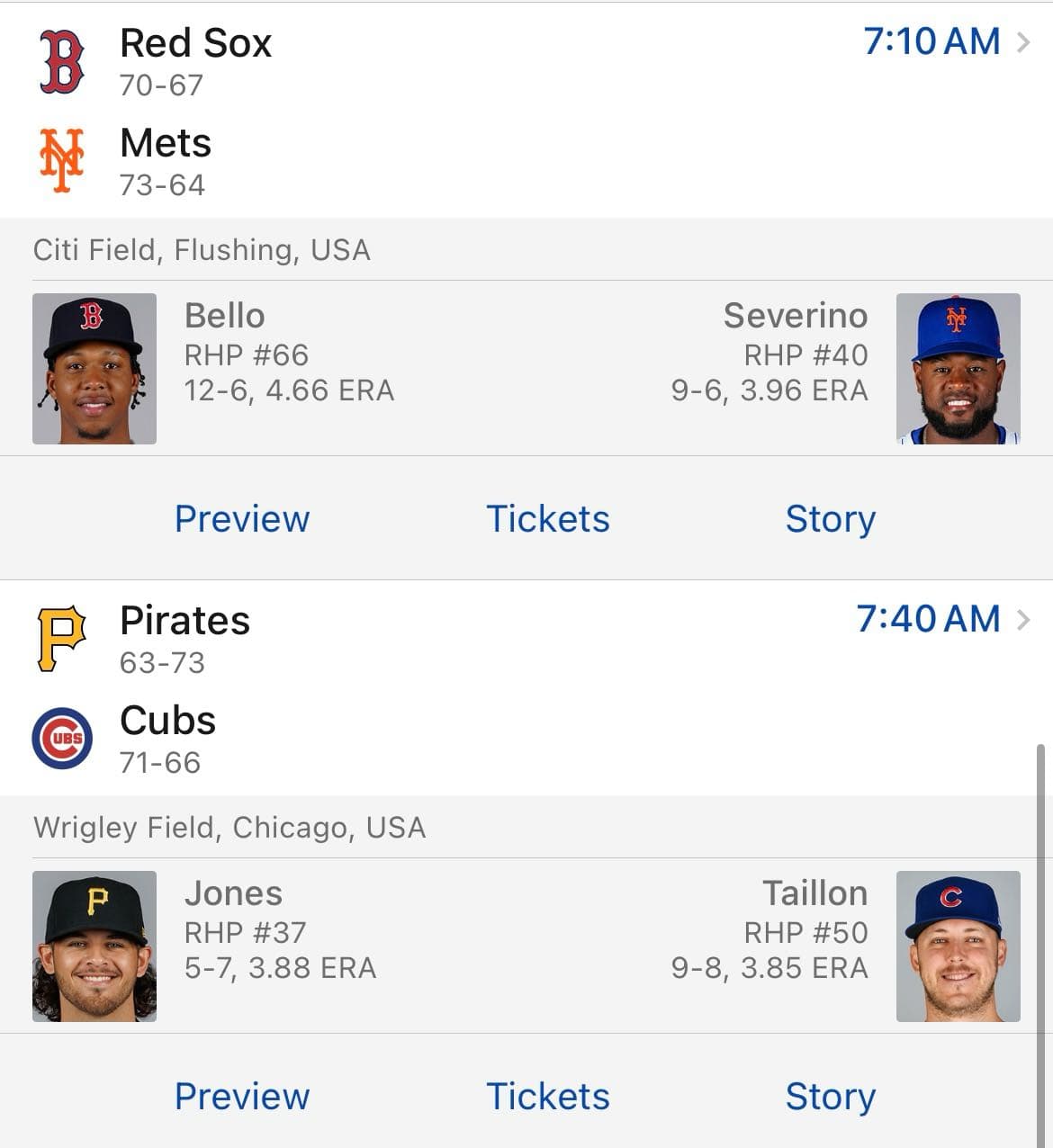
Task: Select the Cubs team logo
Action: tap(59, 738)
